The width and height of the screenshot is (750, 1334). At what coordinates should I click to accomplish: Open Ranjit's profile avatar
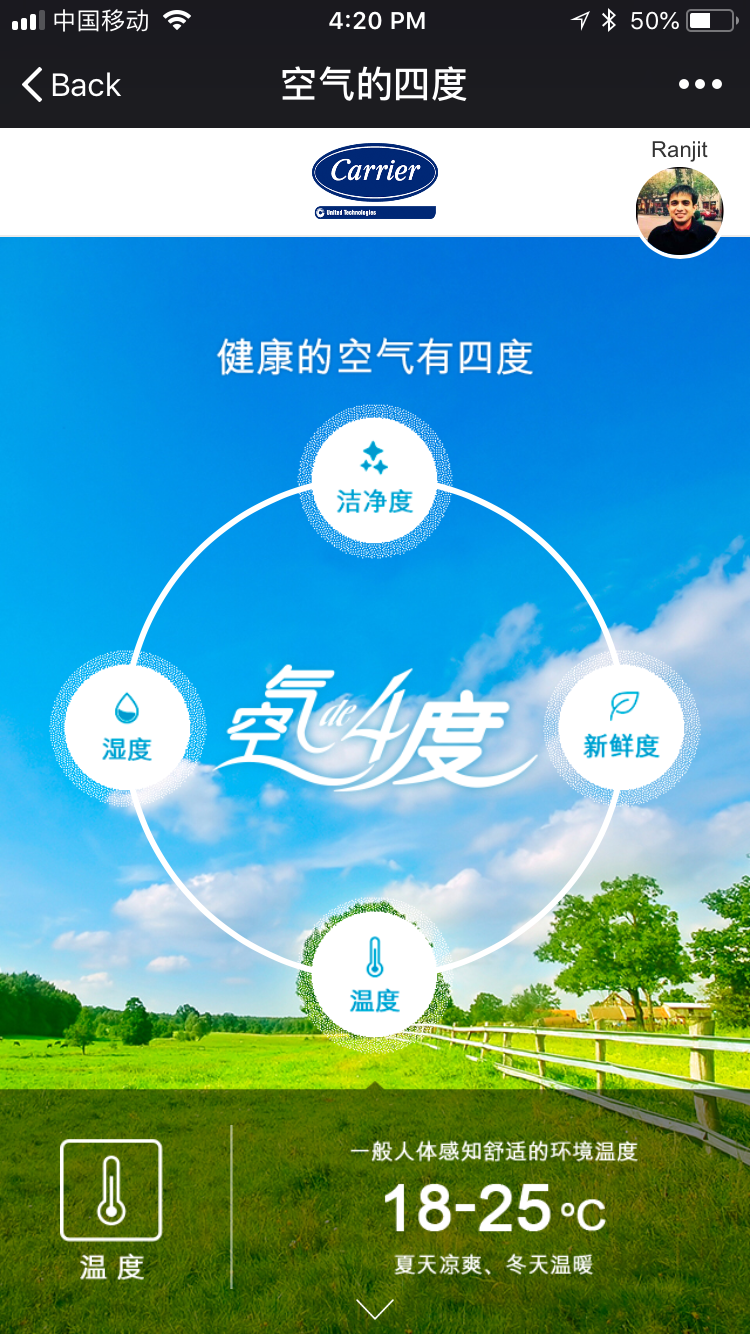tap(680, 212)
